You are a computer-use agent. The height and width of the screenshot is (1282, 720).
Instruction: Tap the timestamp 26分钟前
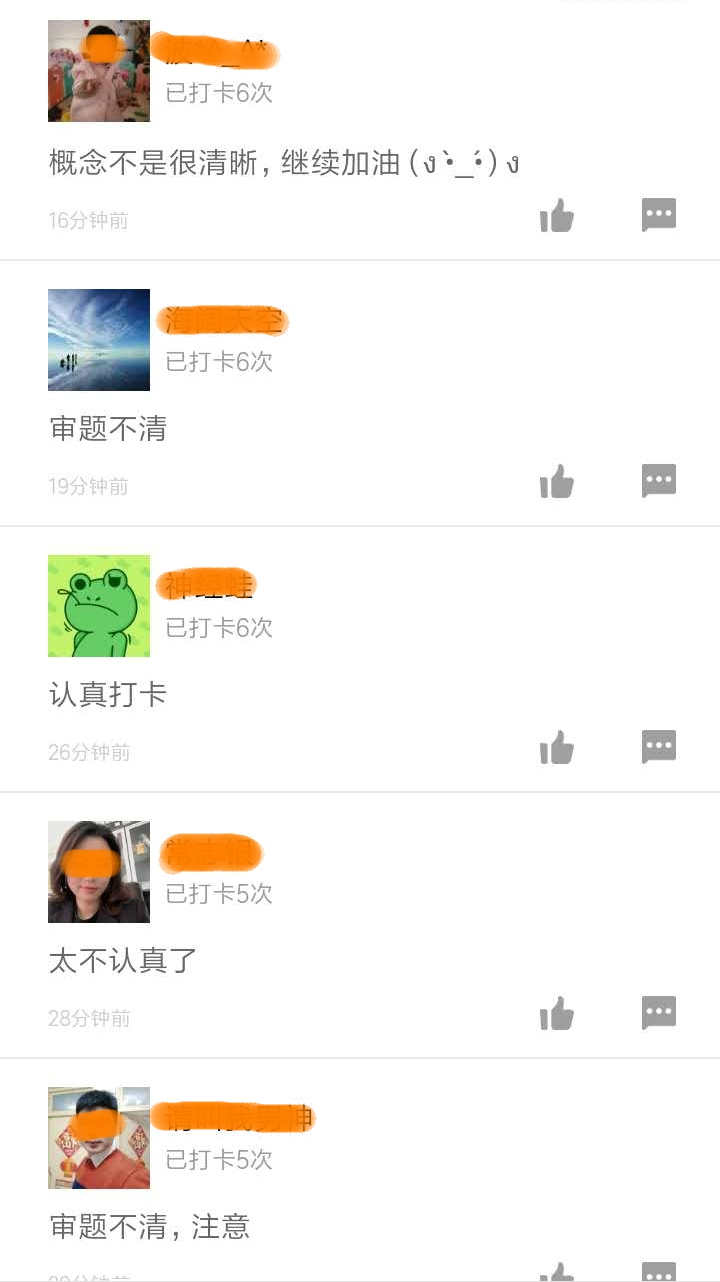coord(88,752)
